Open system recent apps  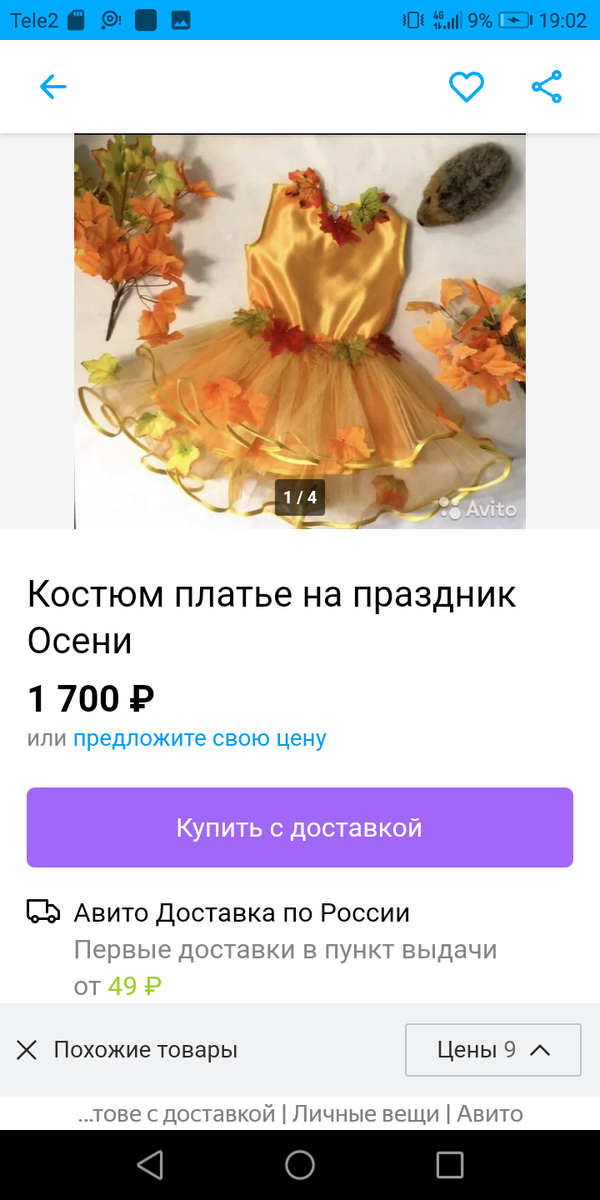tap(450, 1165)
